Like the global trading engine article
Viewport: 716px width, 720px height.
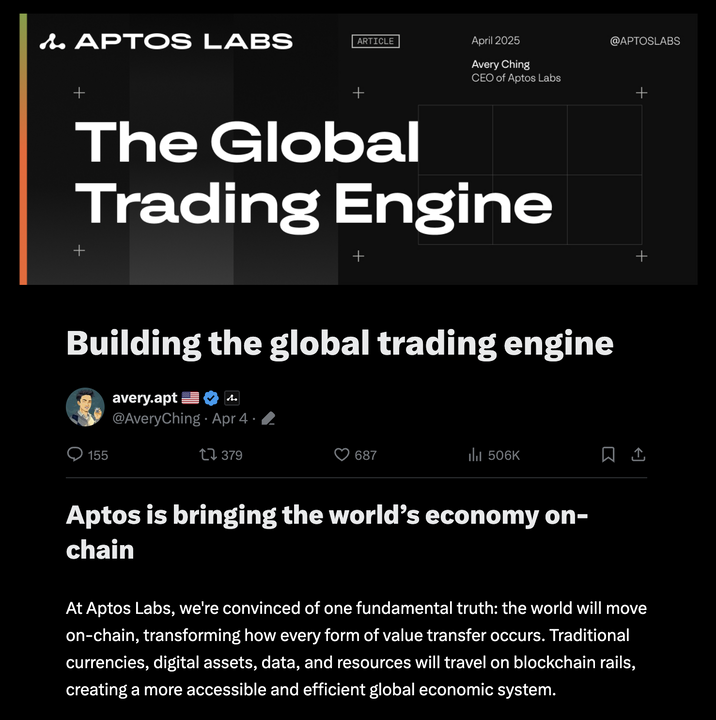coord(342,454)
